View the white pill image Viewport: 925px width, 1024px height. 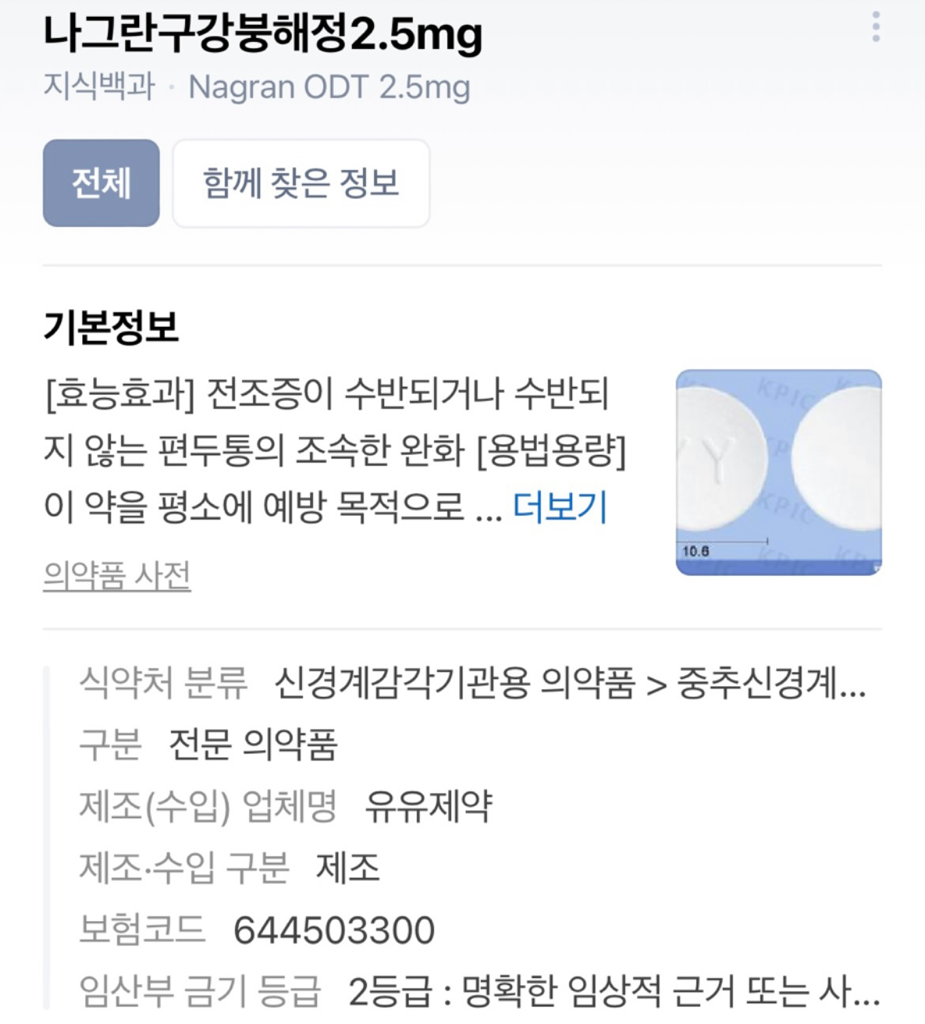click(x=778, y=472)
